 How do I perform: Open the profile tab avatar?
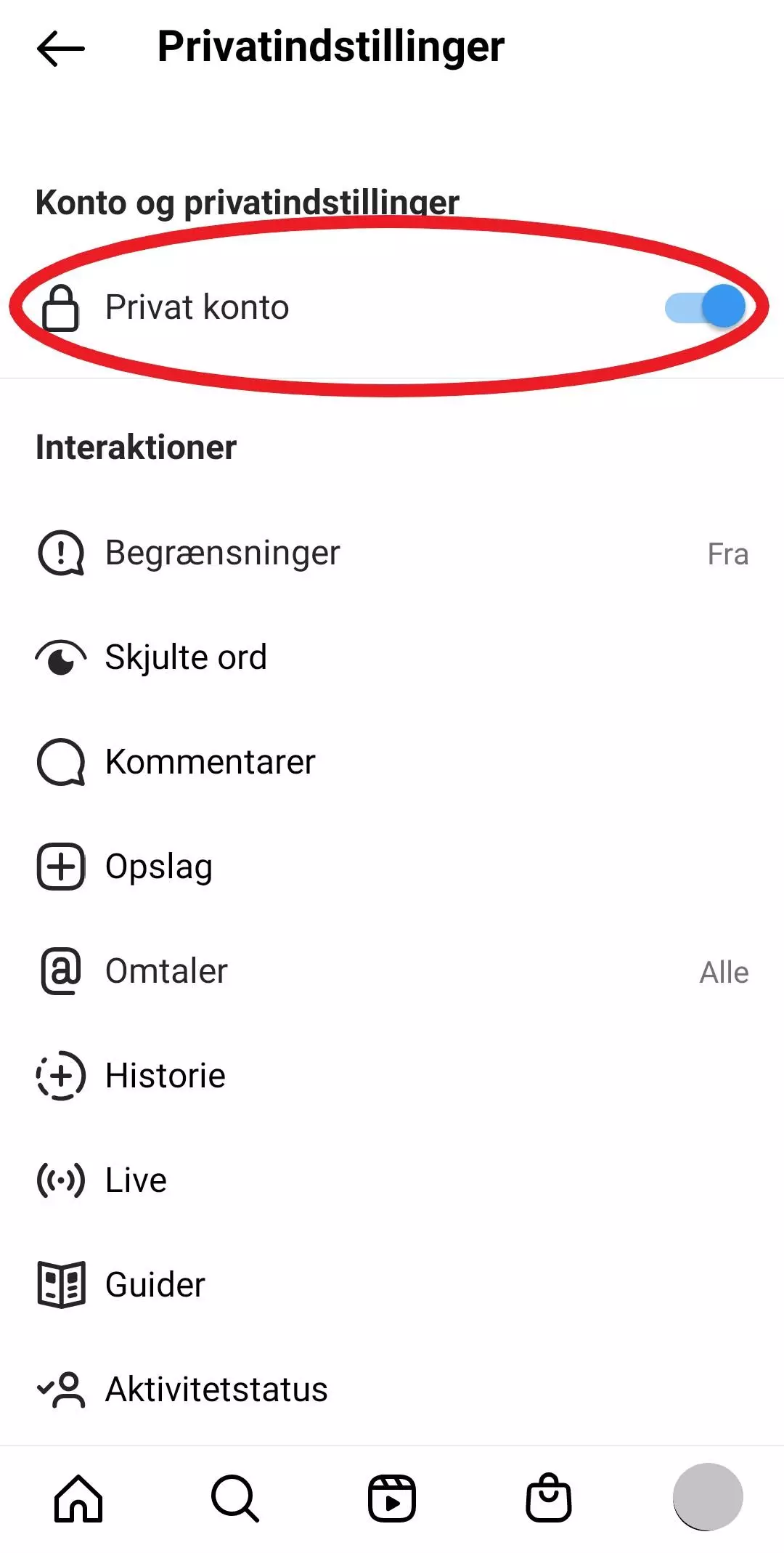point(708,1497)
